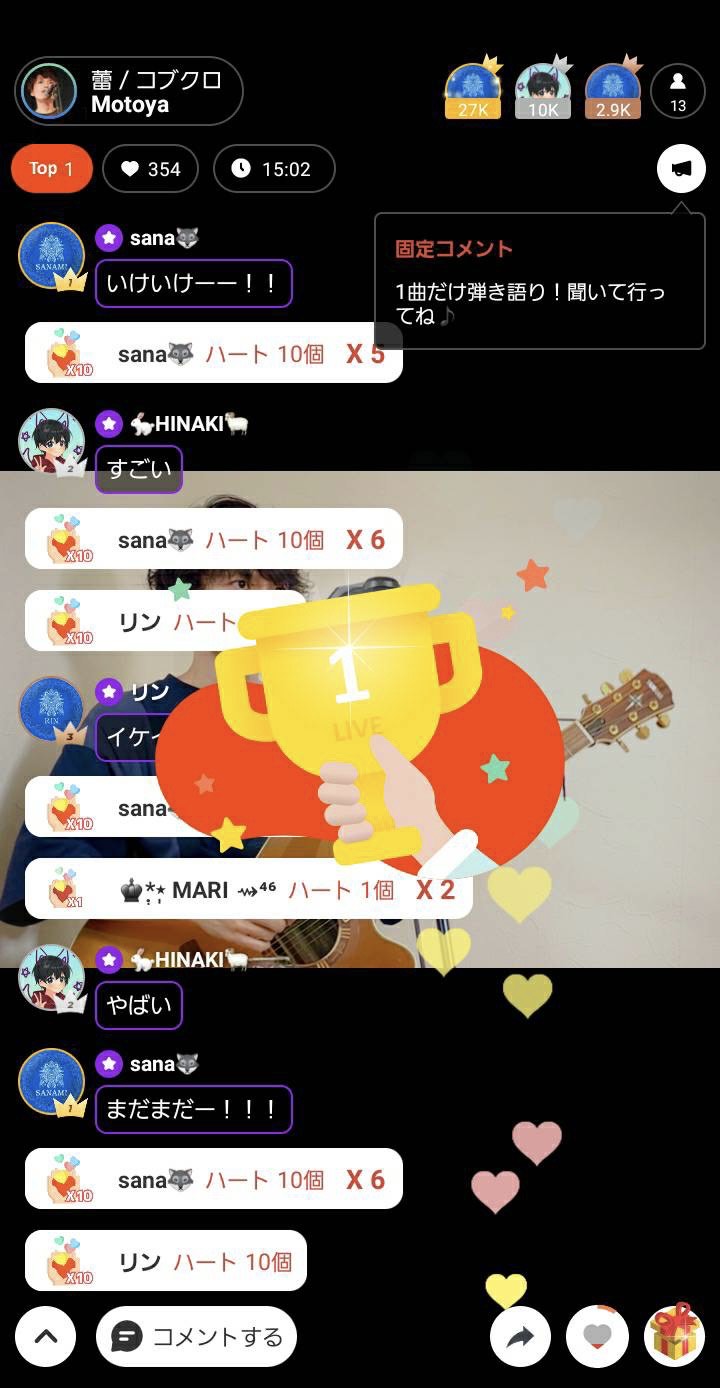Image resolution: width=720 pixels, height=1388 pixels.
Task: Show the 13 viewers list
Action: (x=678, y=90)
